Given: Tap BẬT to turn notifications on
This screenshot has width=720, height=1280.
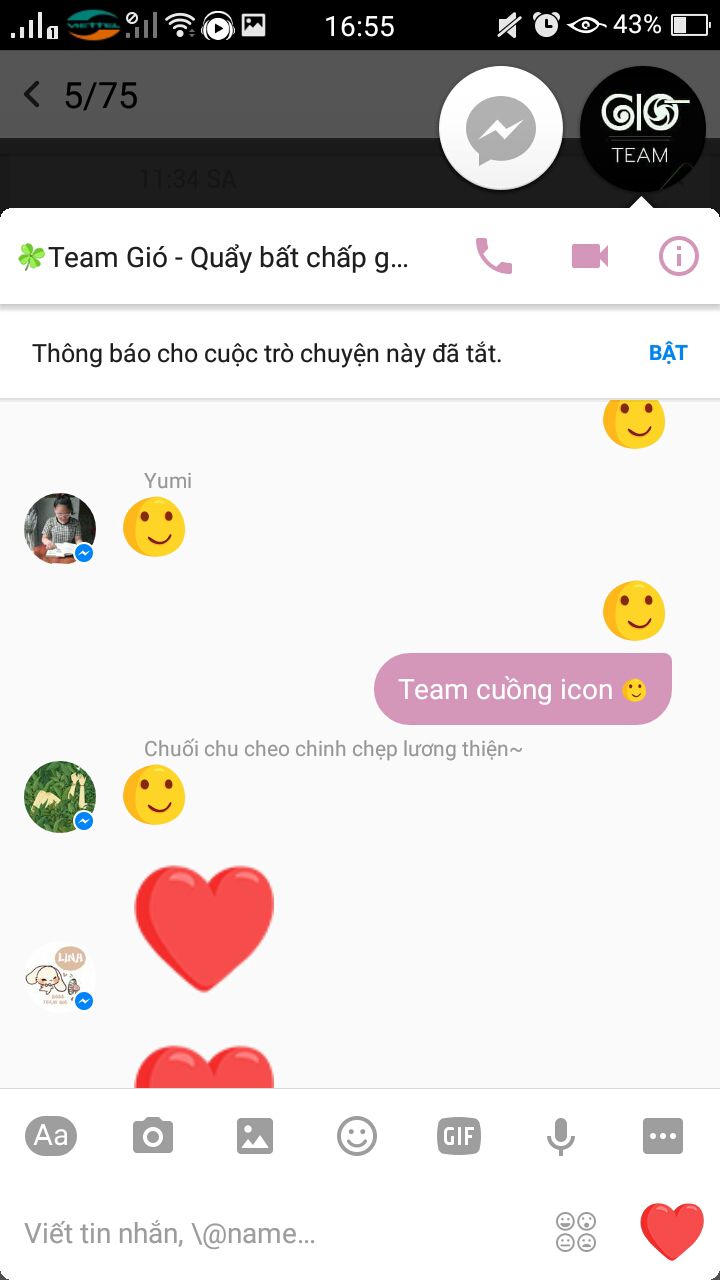Looking at the screenshot, I should pyautogui.click(x=668, y=353).
